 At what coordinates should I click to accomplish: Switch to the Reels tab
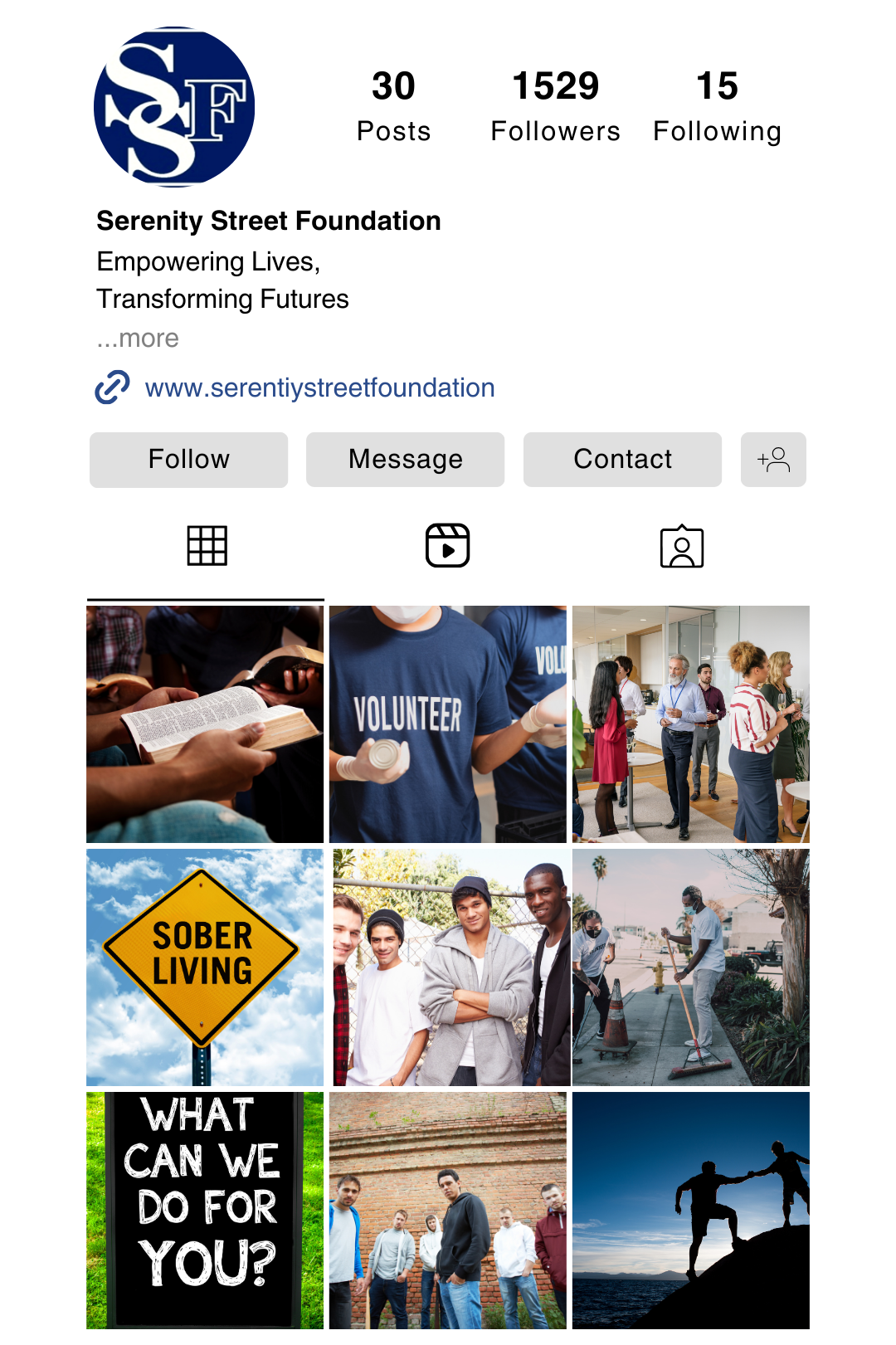click(x=447, y=546)
